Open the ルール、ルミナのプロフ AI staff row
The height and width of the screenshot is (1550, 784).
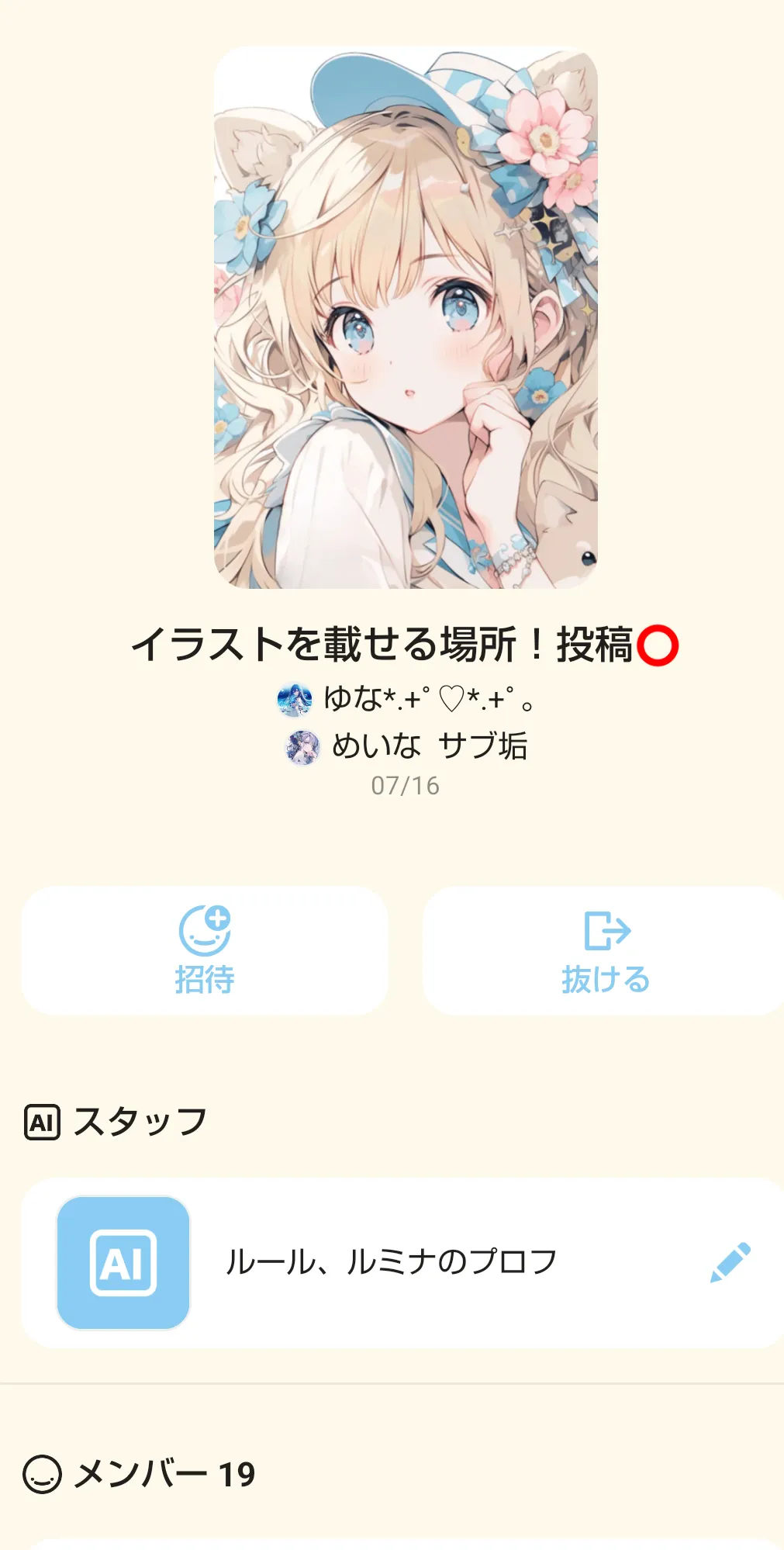tap(402, 1263)
